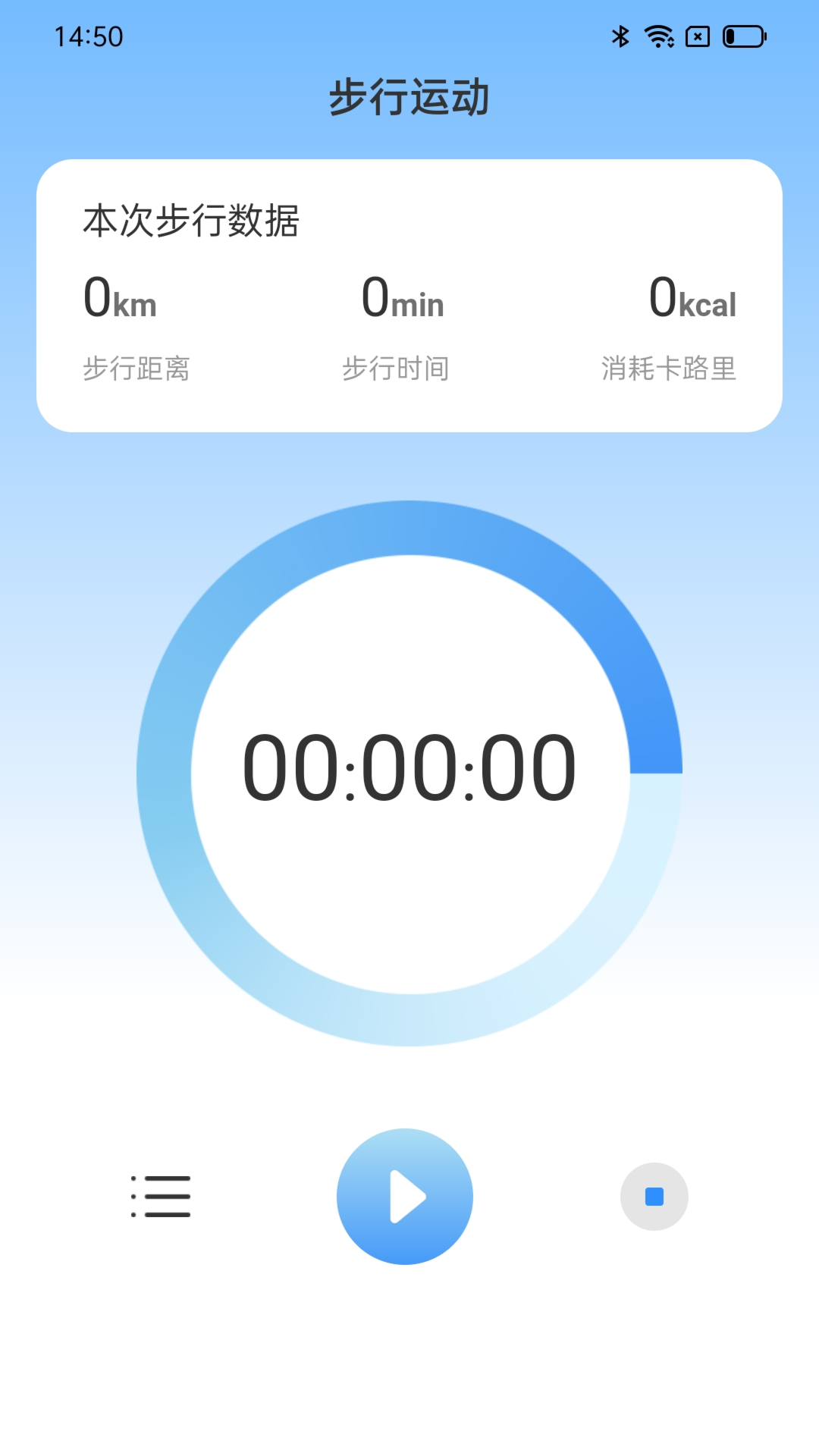Open the walking records list icon
The height and width of the screenshot is (1456, 819).
161,1197
